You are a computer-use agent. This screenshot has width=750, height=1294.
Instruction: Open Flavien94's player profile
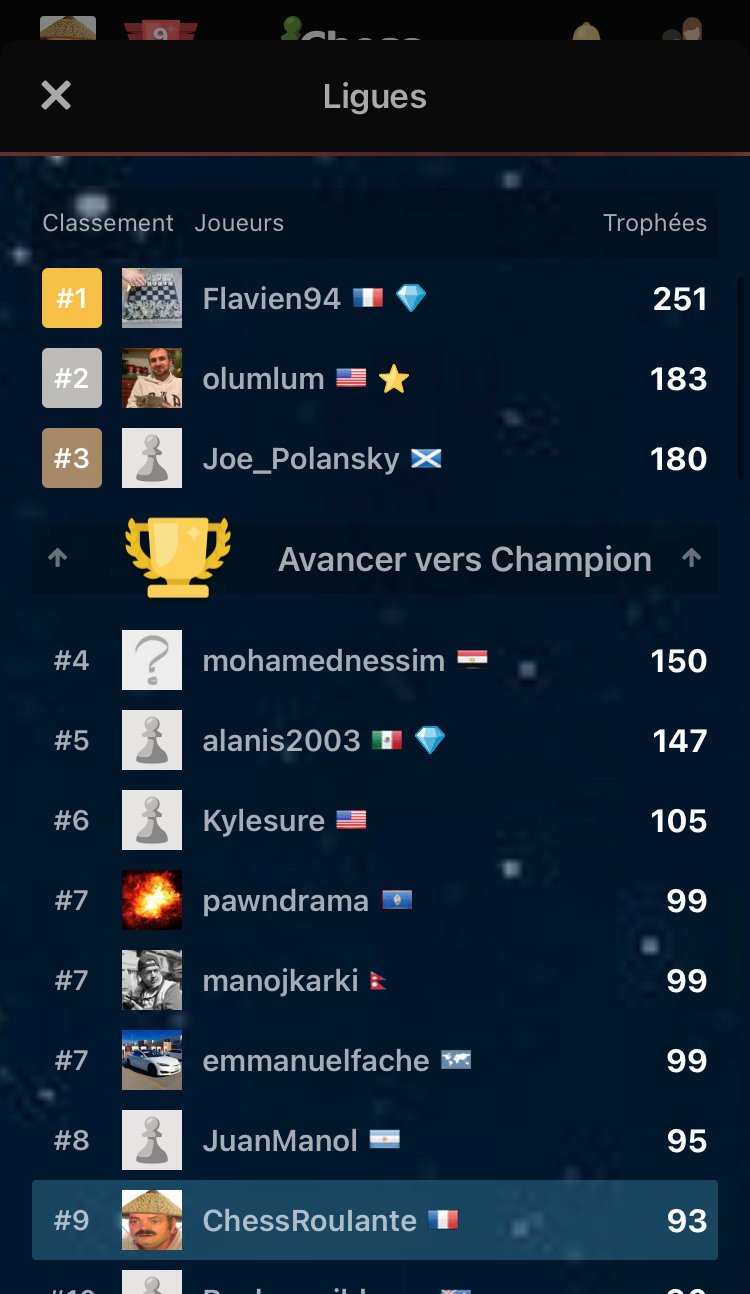tap(375, 298)
